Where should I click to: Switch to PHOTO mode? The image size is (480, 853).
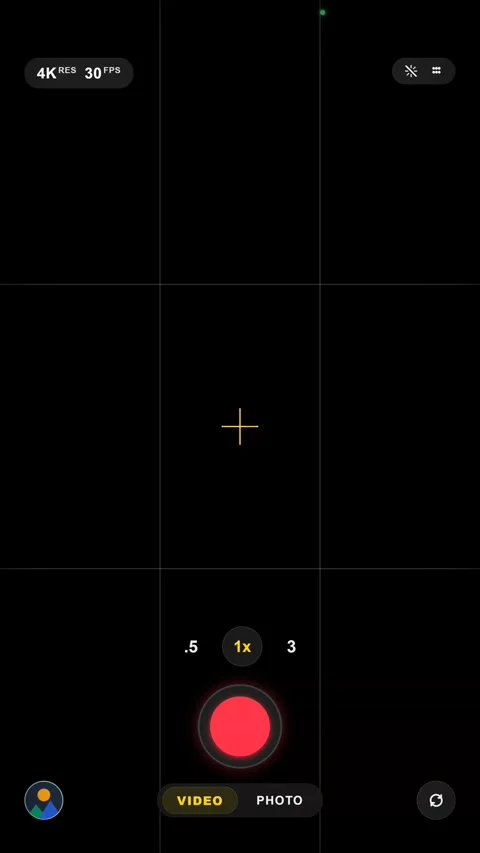click(x=279, y=801)
